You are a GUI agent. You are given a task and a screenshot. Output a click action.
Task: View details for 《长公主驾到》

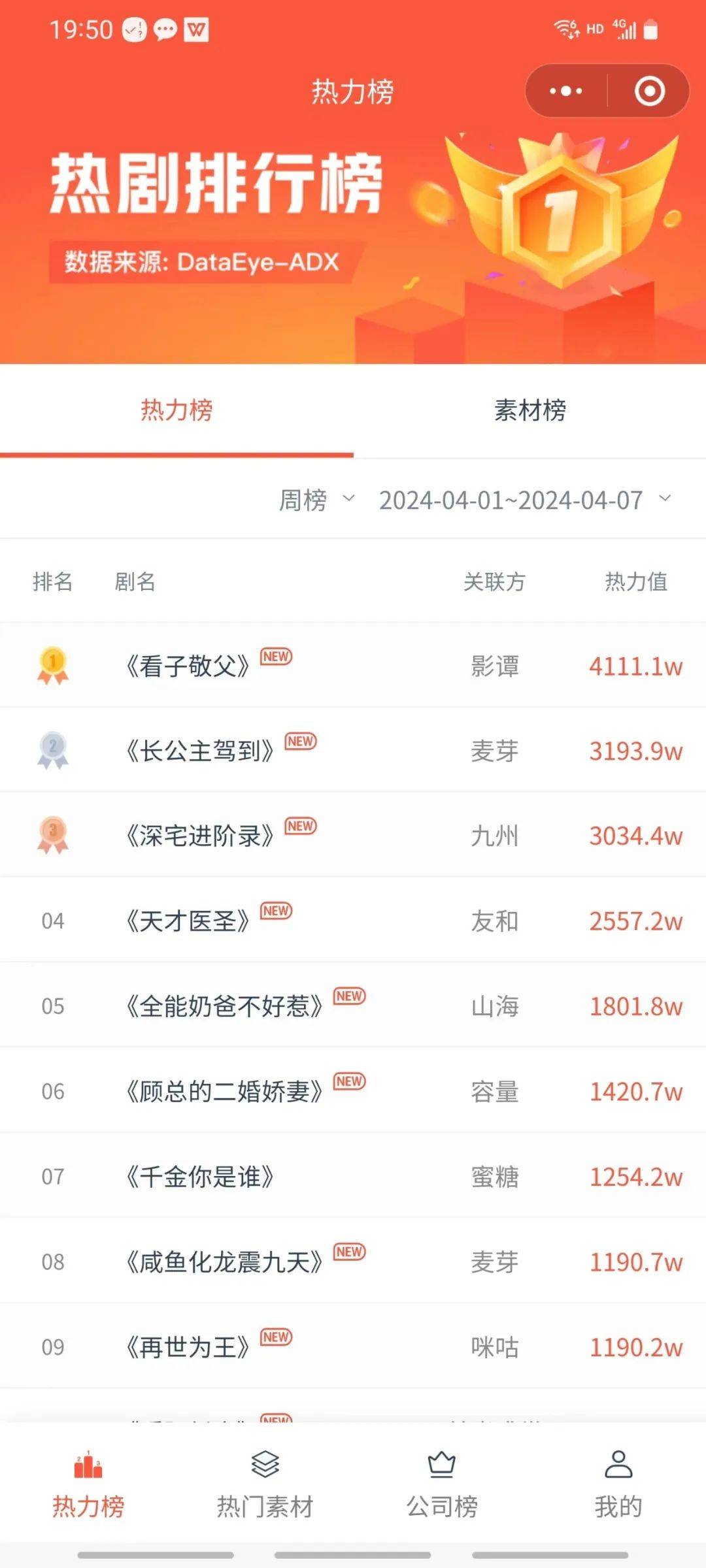(200, 751)
